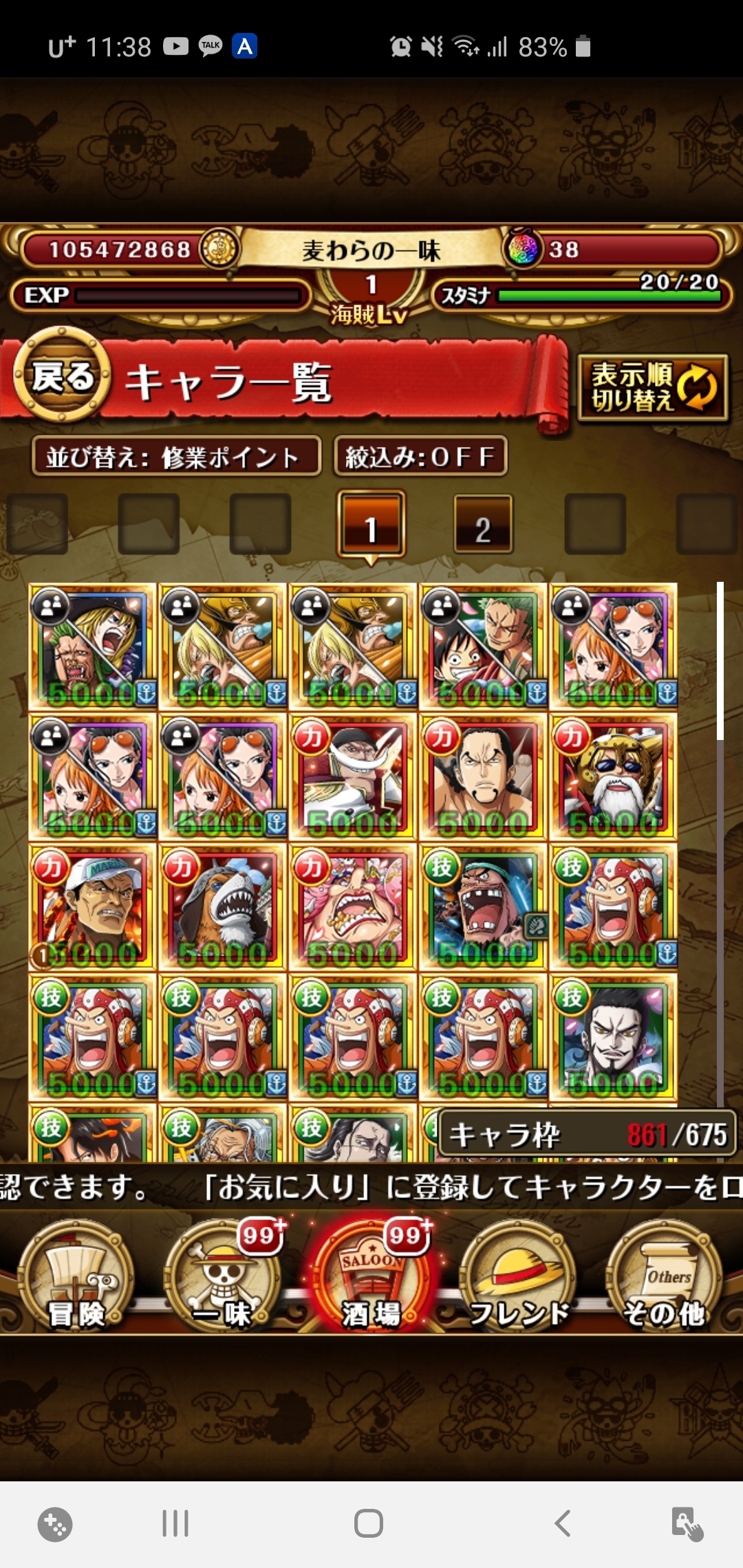Open the system recent apps button
This screenshot has height=1568, width=743.
[x=175, y=1523]
